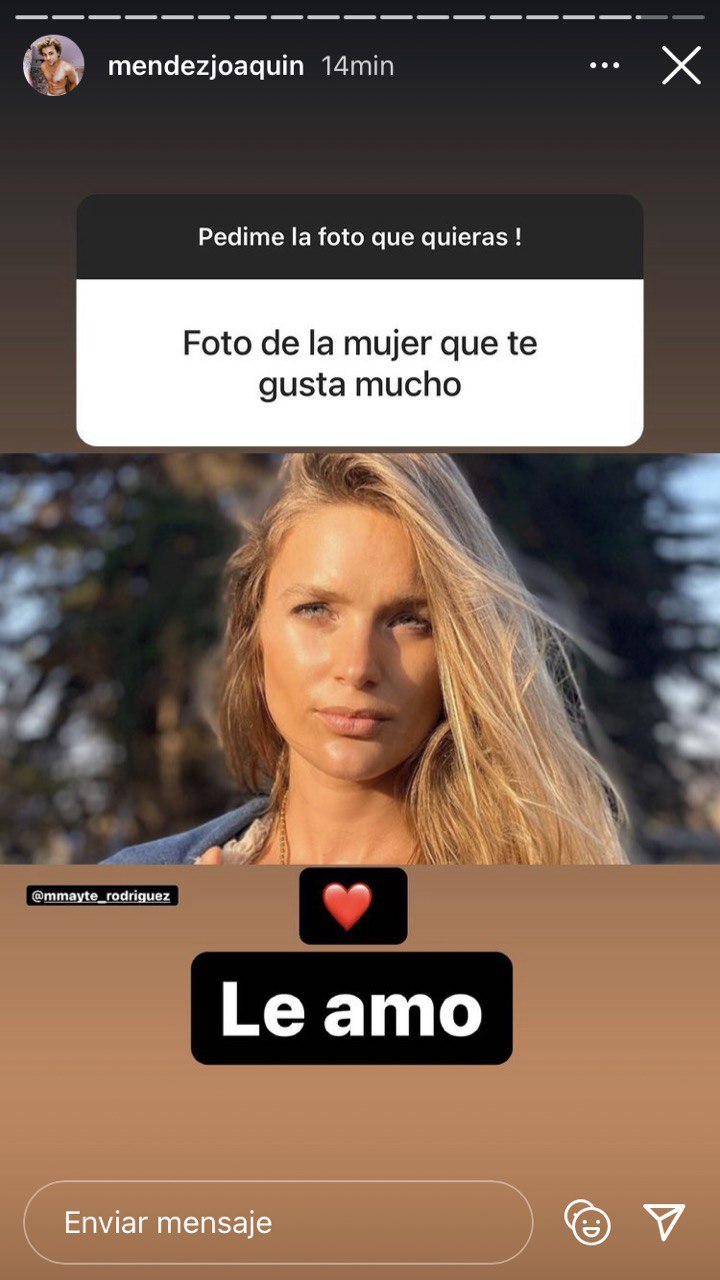
Task: Tap the Enviar mensaje field
Action: pyautogui.click(x=277, y=1222)
